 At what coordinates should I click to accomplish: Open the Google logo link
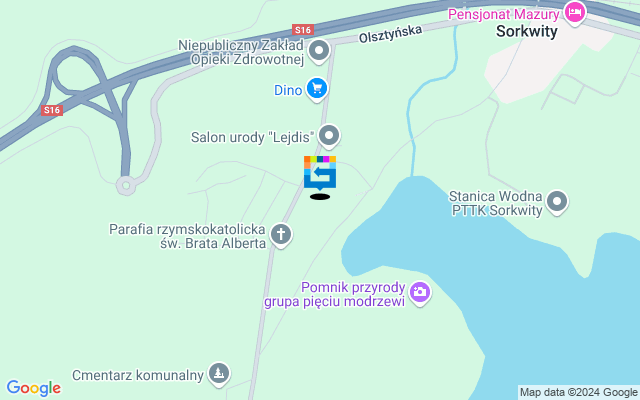tap(33, 388)
